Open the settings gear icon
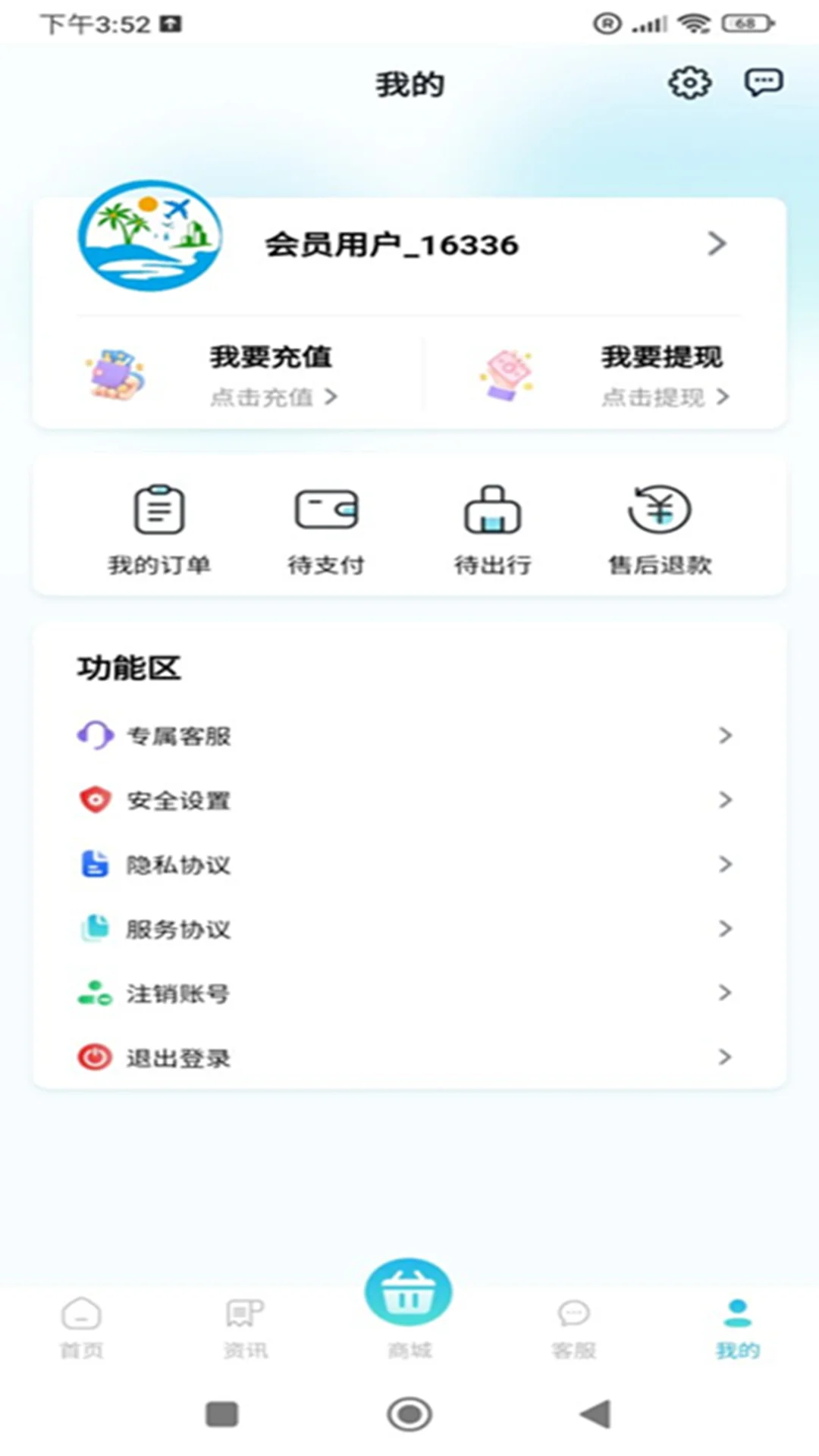Viewport: 819px width, 1456px height. click(689, 82)
